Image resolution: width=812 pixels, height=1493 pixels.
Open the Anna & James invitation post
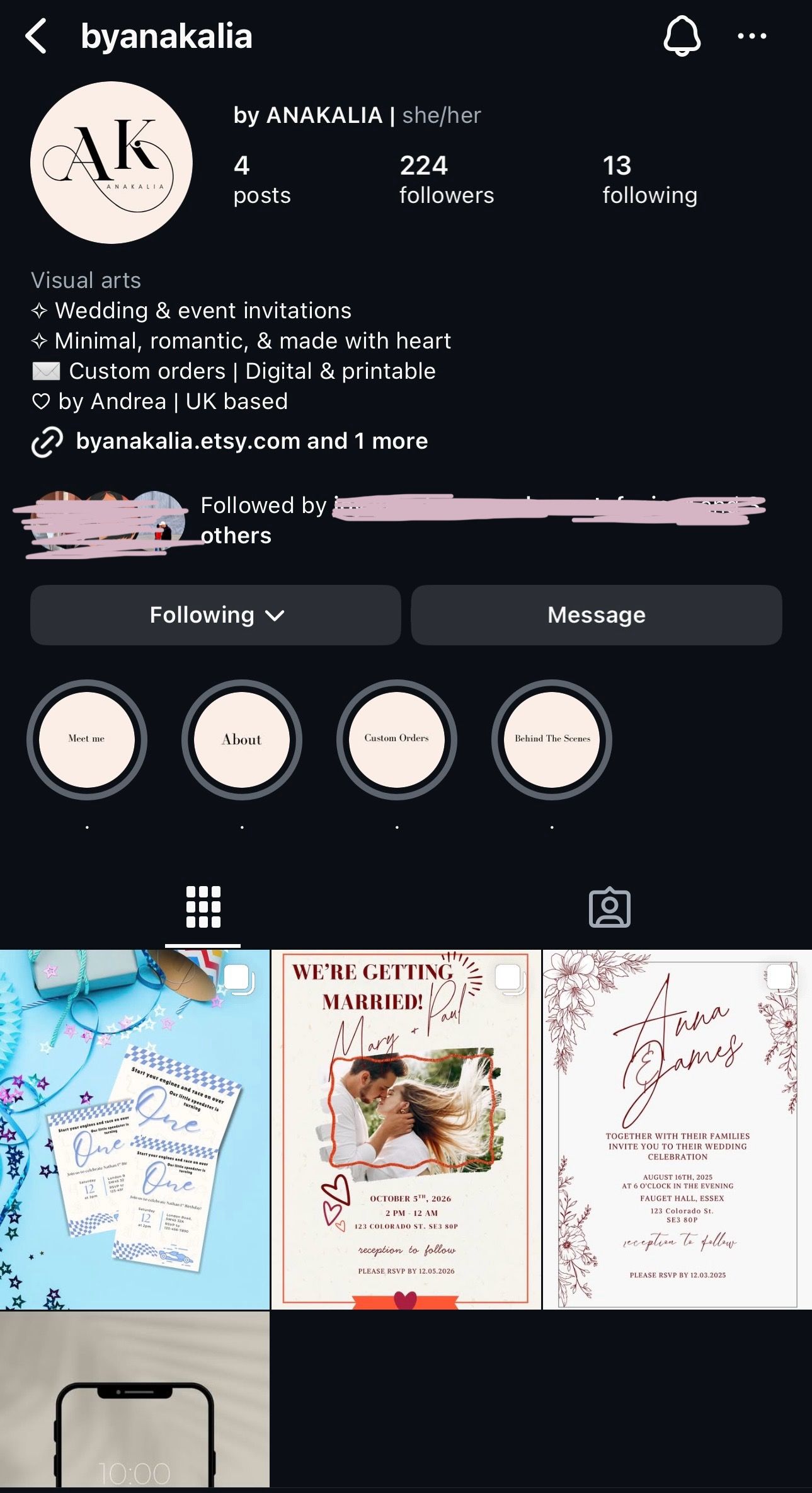point(677,1128)
